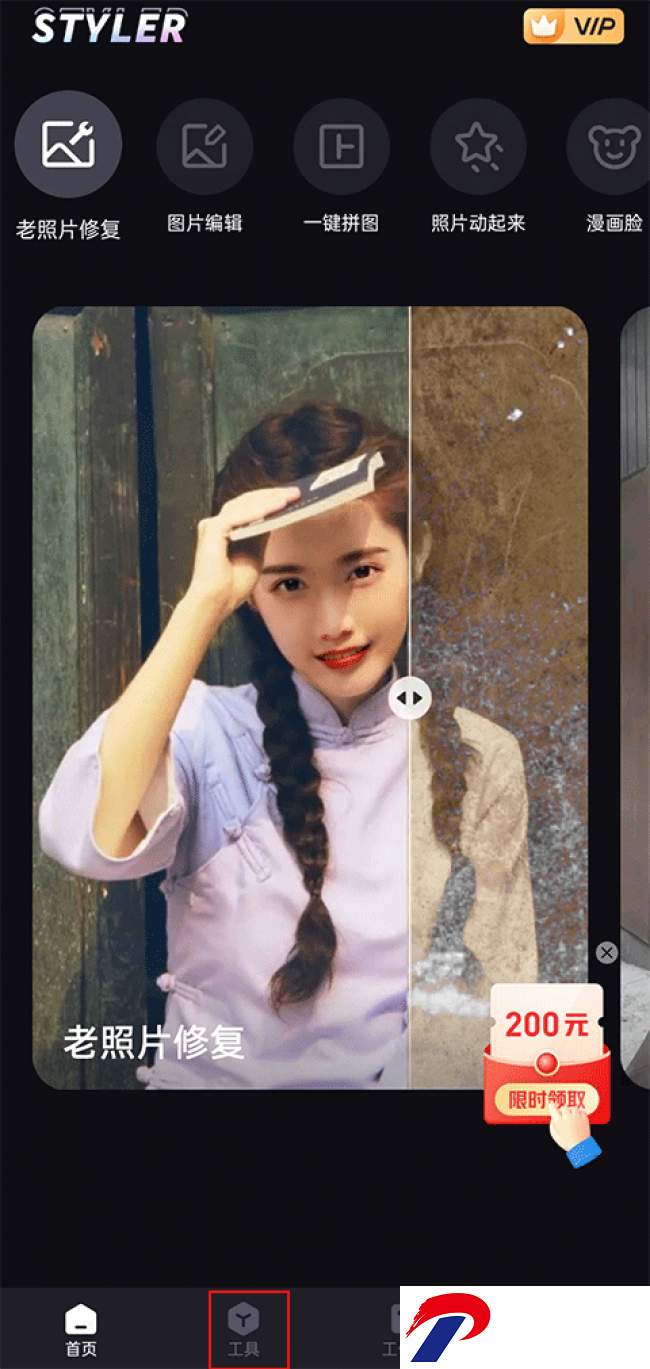Switch to the 首页 tab
650x1369 pixels.
point(81,1330)
